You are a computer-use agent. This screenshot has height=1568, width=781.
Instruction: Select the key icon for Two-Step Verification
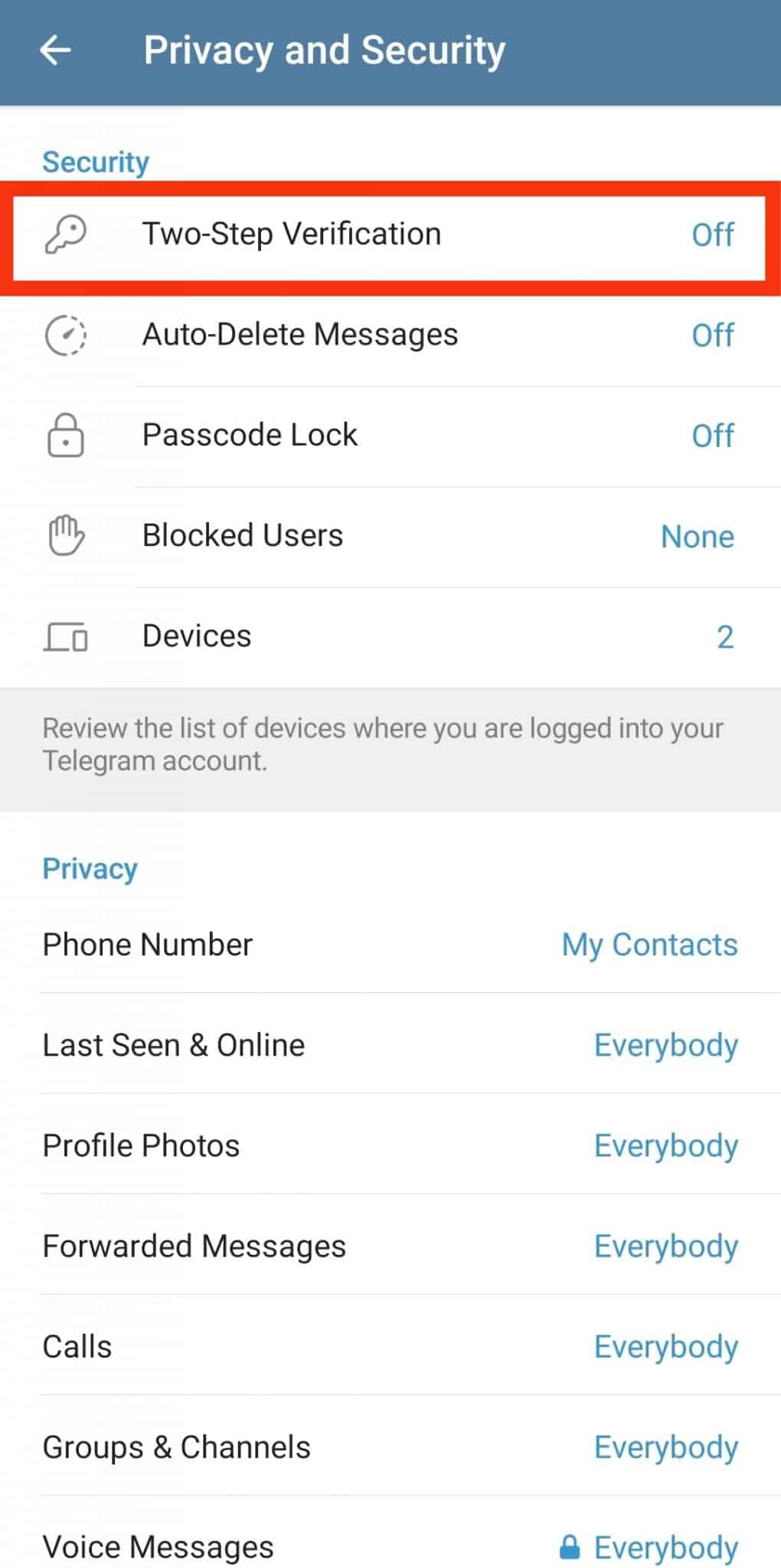click(x=66, y=234)
